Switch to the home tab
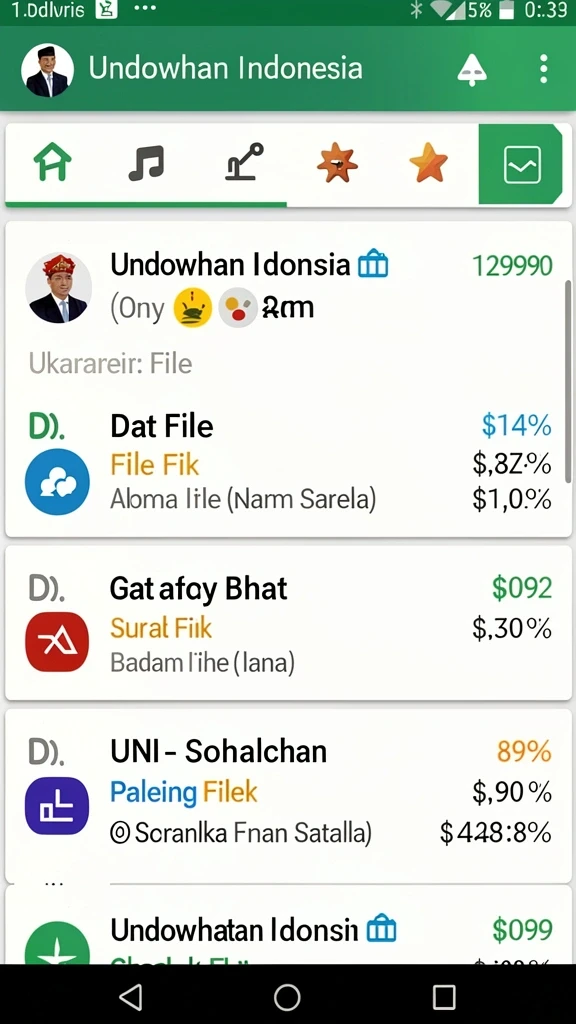 (x=52, y=163)
